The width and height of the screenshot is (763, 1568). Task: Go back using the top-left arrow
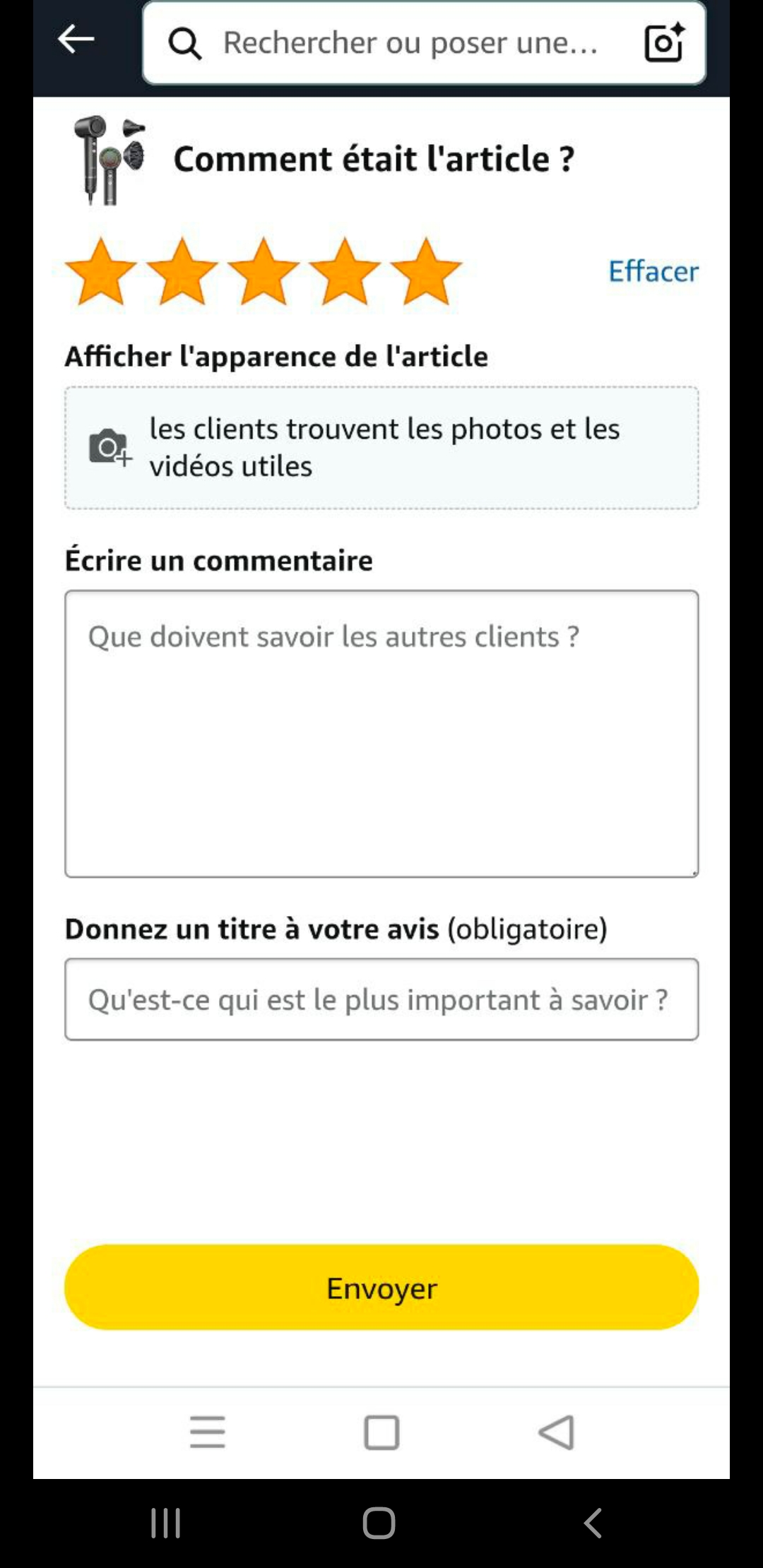point(76,40)
